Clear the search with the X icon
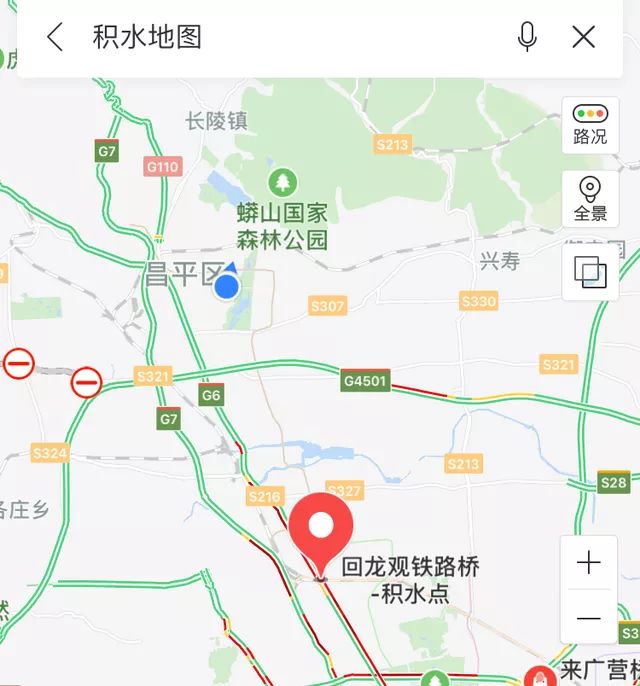The height and width of the screenshot is (686, 640). pos(584,38)
